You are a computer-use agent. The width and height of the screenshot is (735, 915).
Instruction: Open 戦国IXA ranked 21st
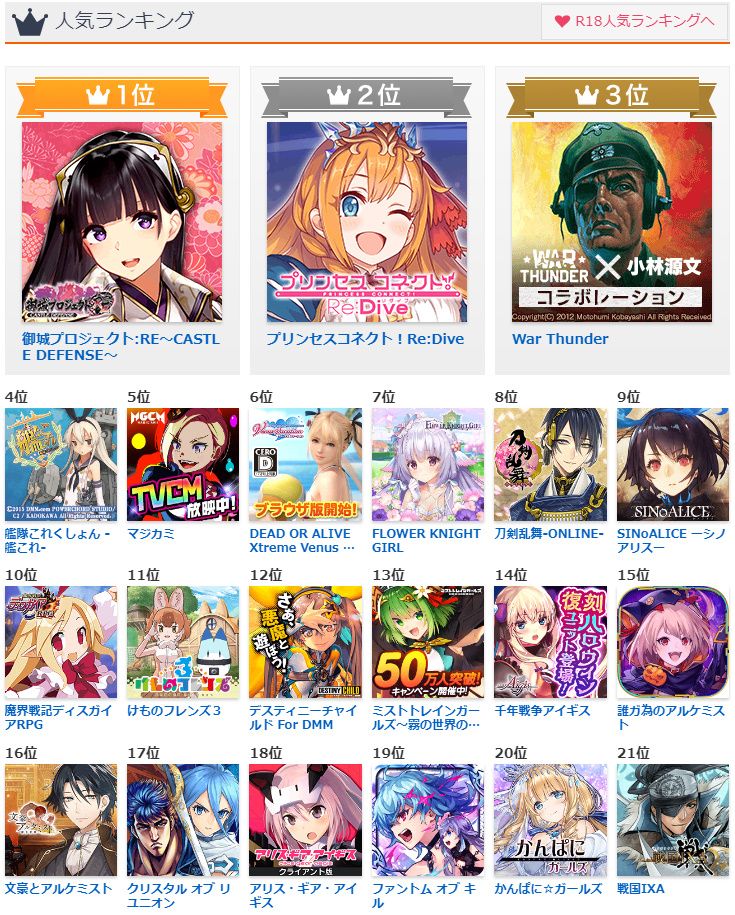[672, 821]
